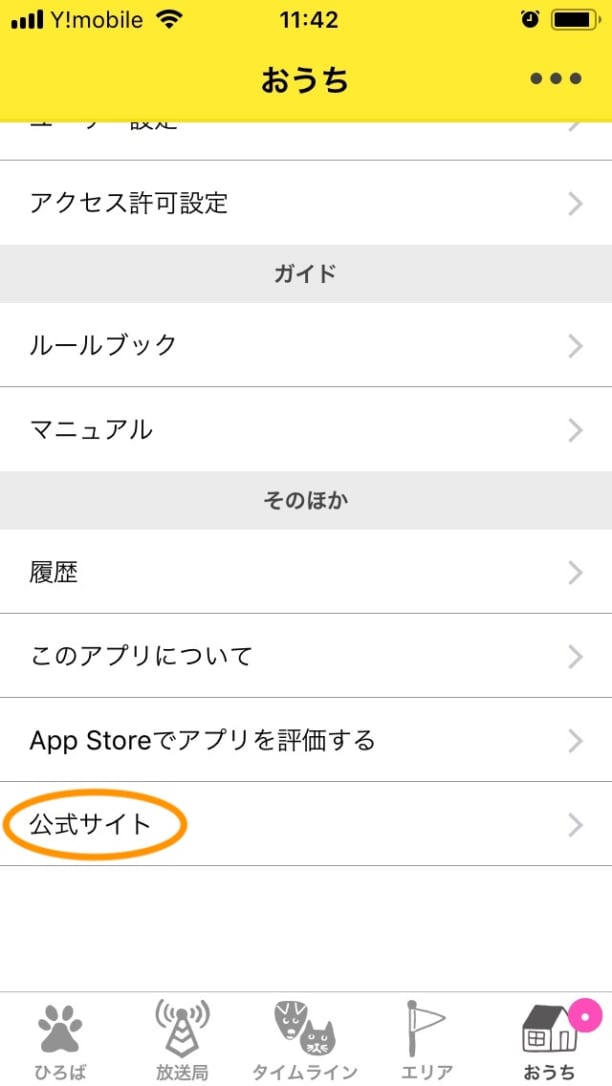View the 履歴 history

[306, 571]
